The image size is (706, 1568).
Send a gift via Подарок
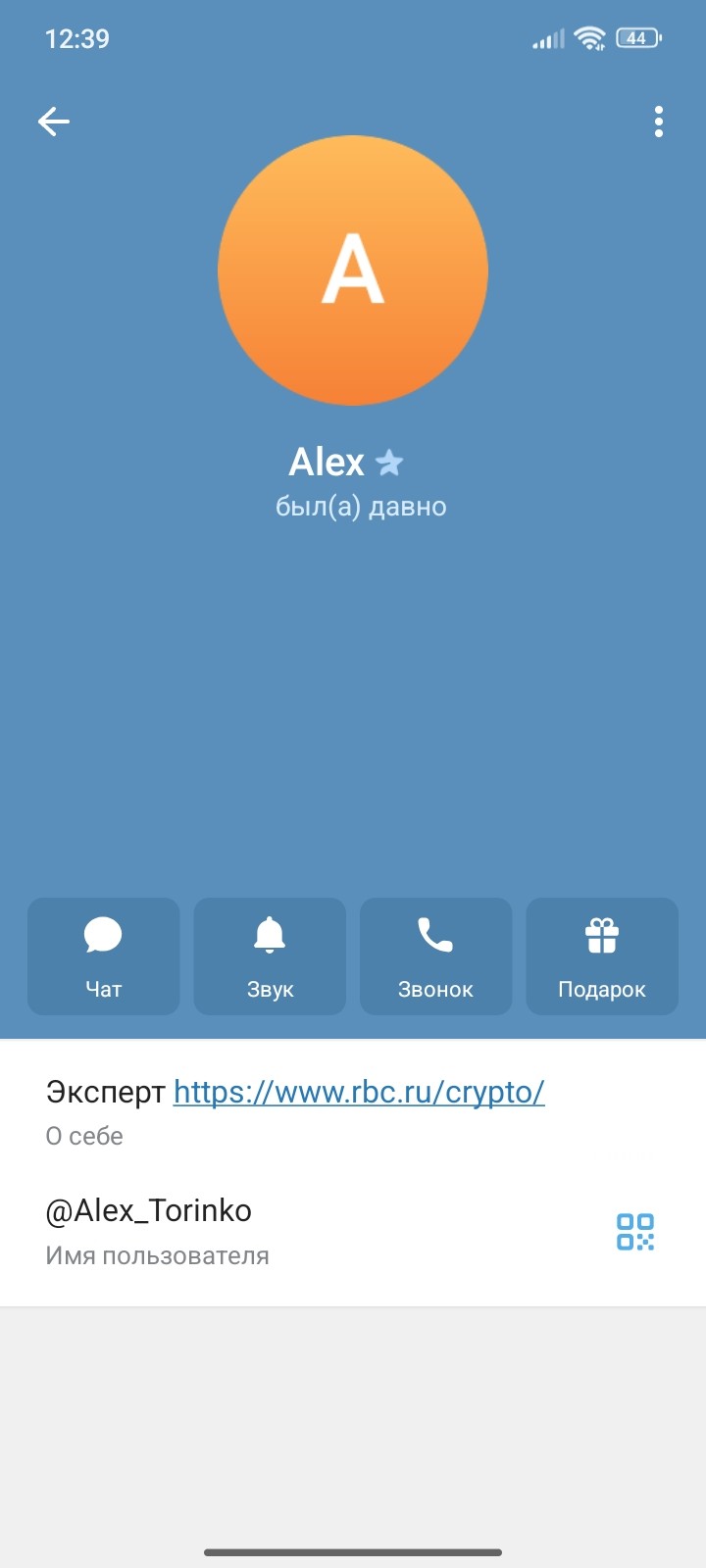602,955
